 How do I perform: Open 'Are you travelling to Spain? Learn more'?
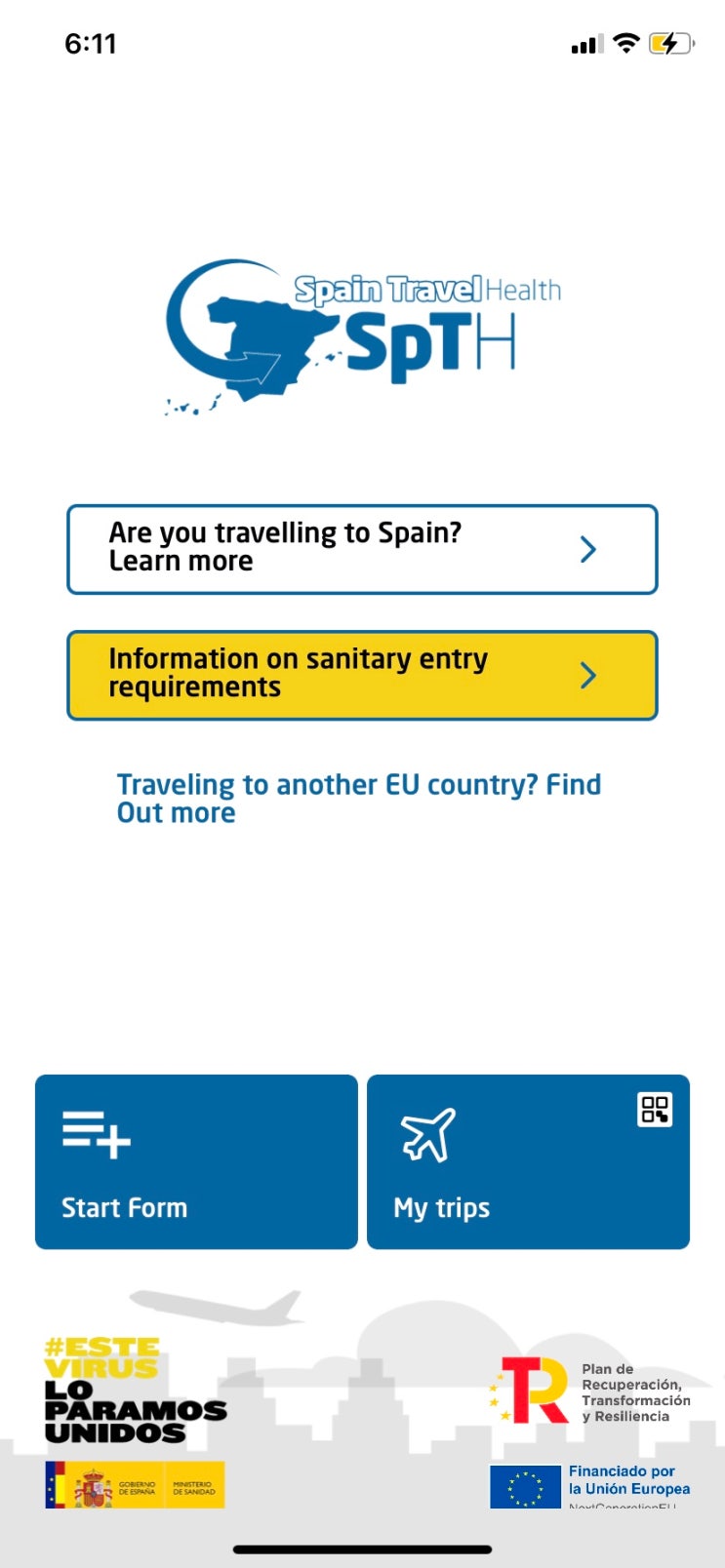tap(362, 549)
